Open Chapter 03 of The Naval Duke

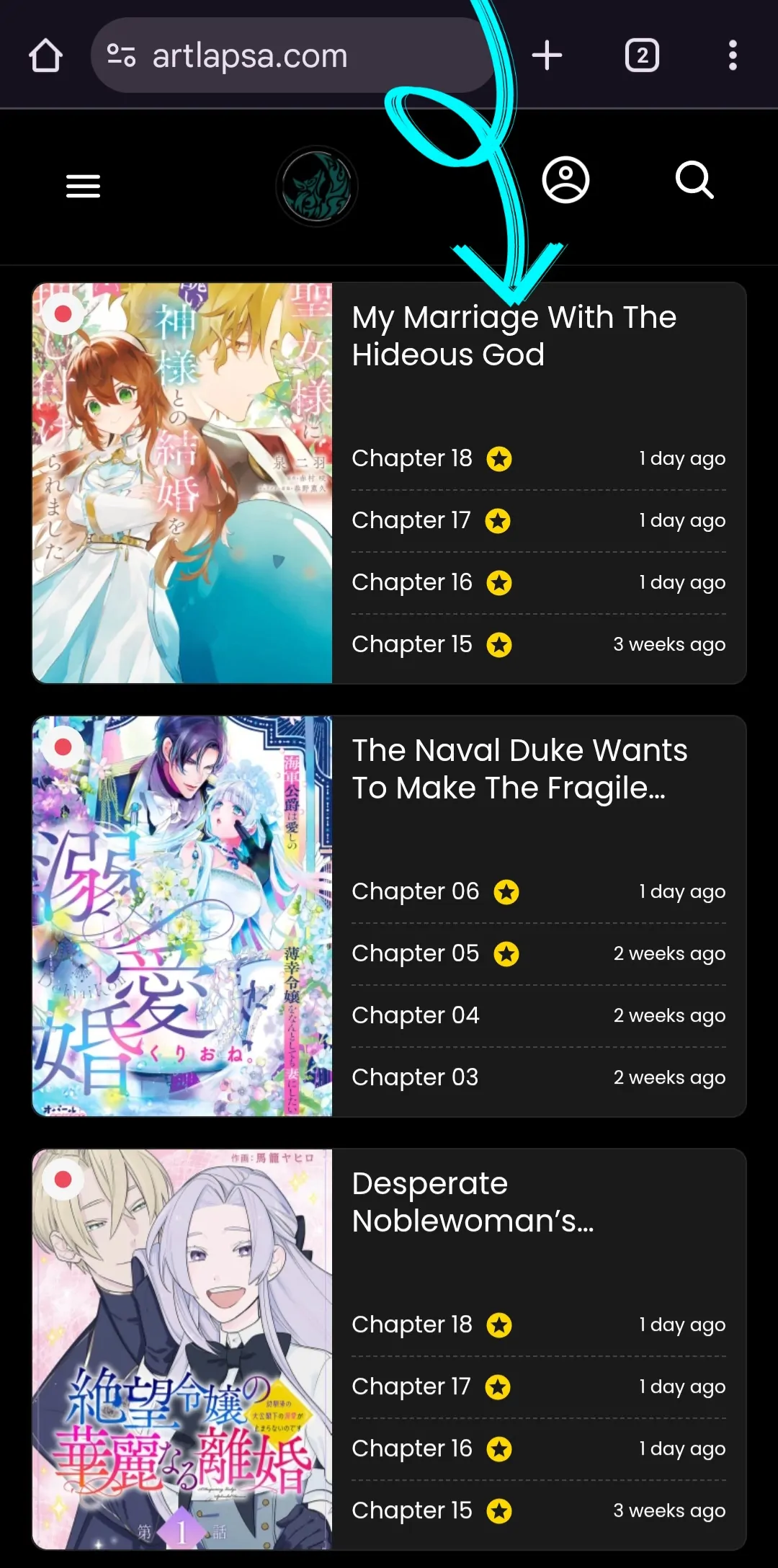tap(415, 1077)
